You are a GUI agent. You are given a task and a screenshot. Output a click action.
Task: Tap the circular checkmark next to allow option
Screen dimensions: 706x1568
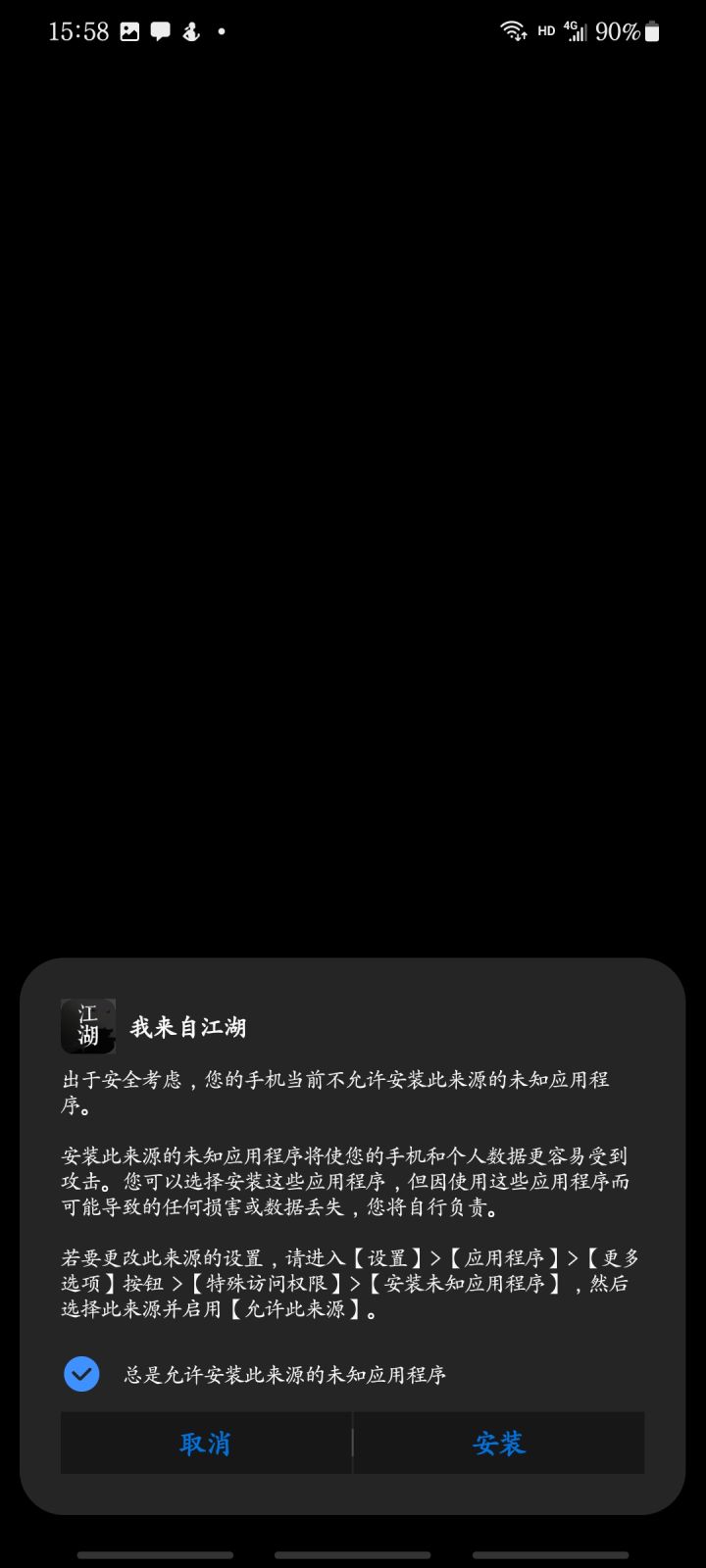[x=81, y=1374]
